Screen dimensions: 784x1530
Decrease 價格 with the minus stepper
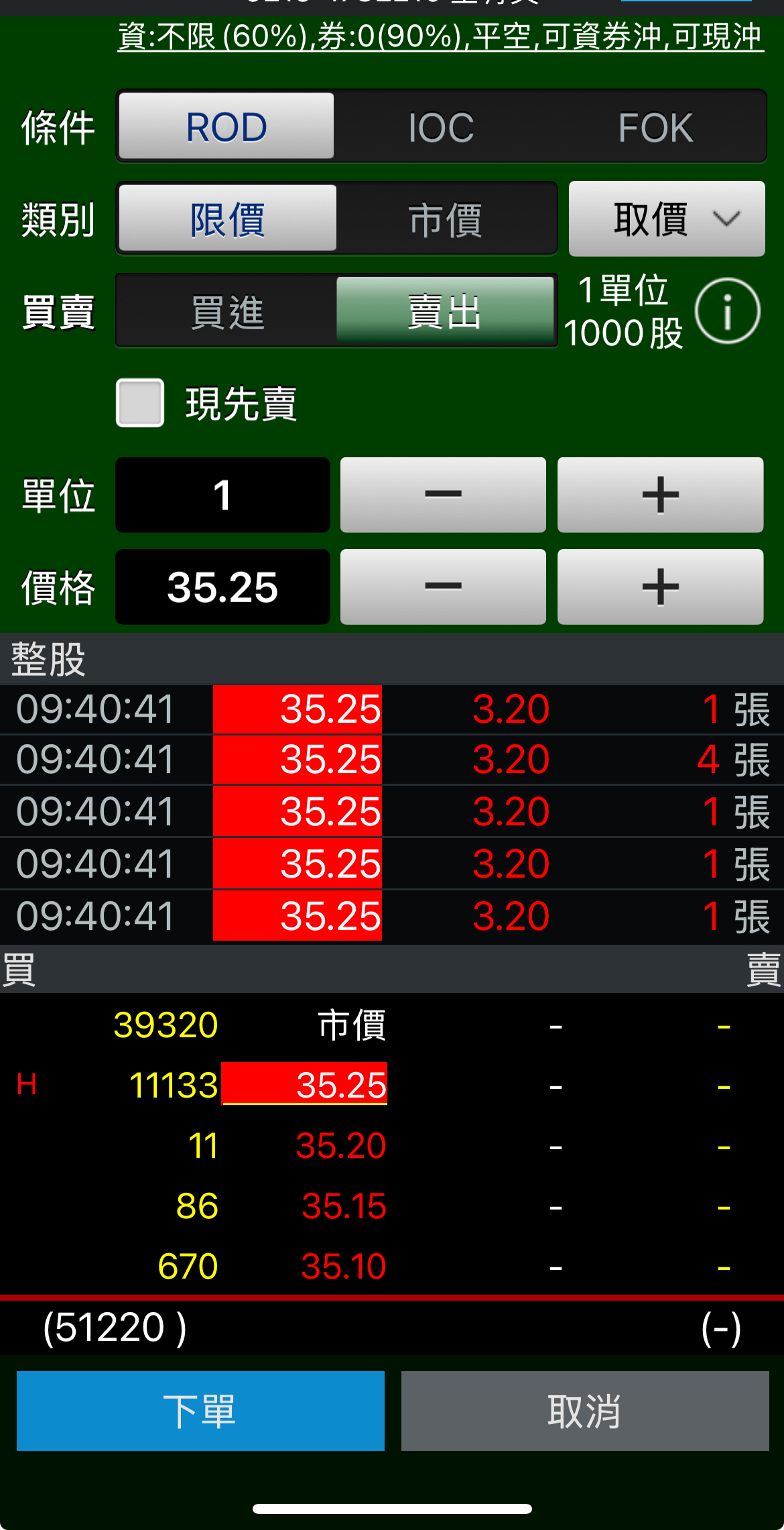444,588
